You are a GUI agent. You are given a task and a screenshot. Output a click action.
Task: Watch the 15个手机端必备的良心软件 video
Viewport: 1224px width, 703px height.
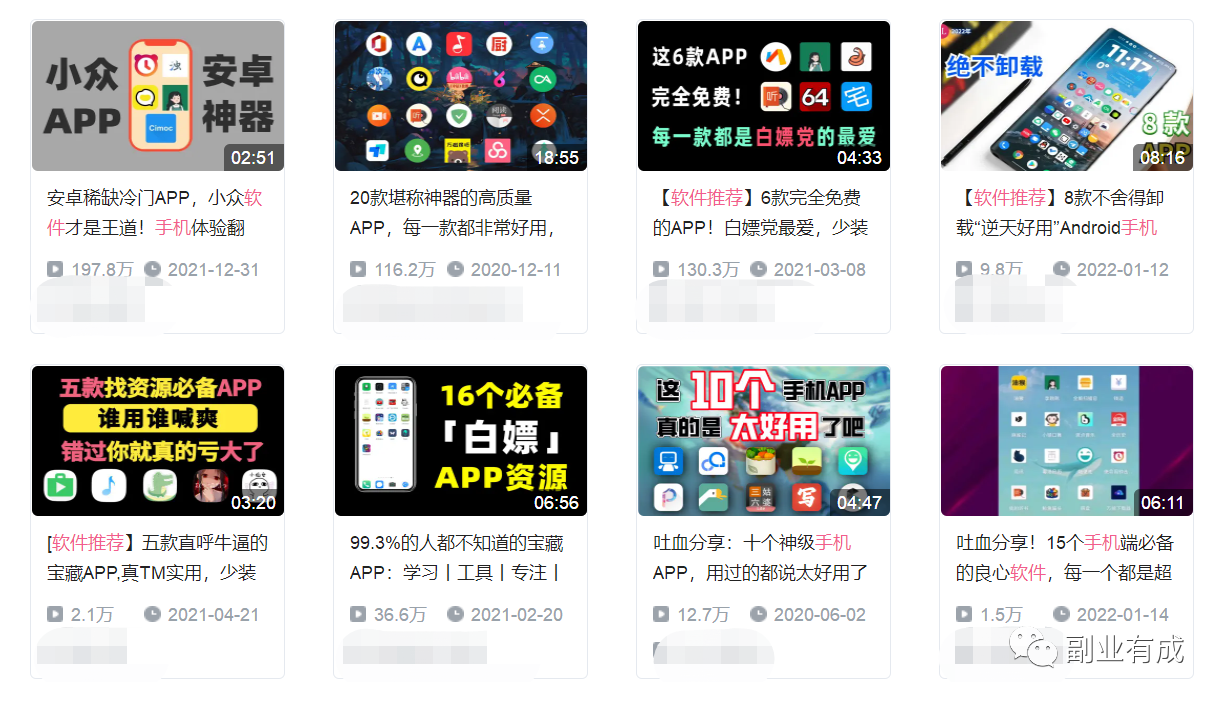1067,441
